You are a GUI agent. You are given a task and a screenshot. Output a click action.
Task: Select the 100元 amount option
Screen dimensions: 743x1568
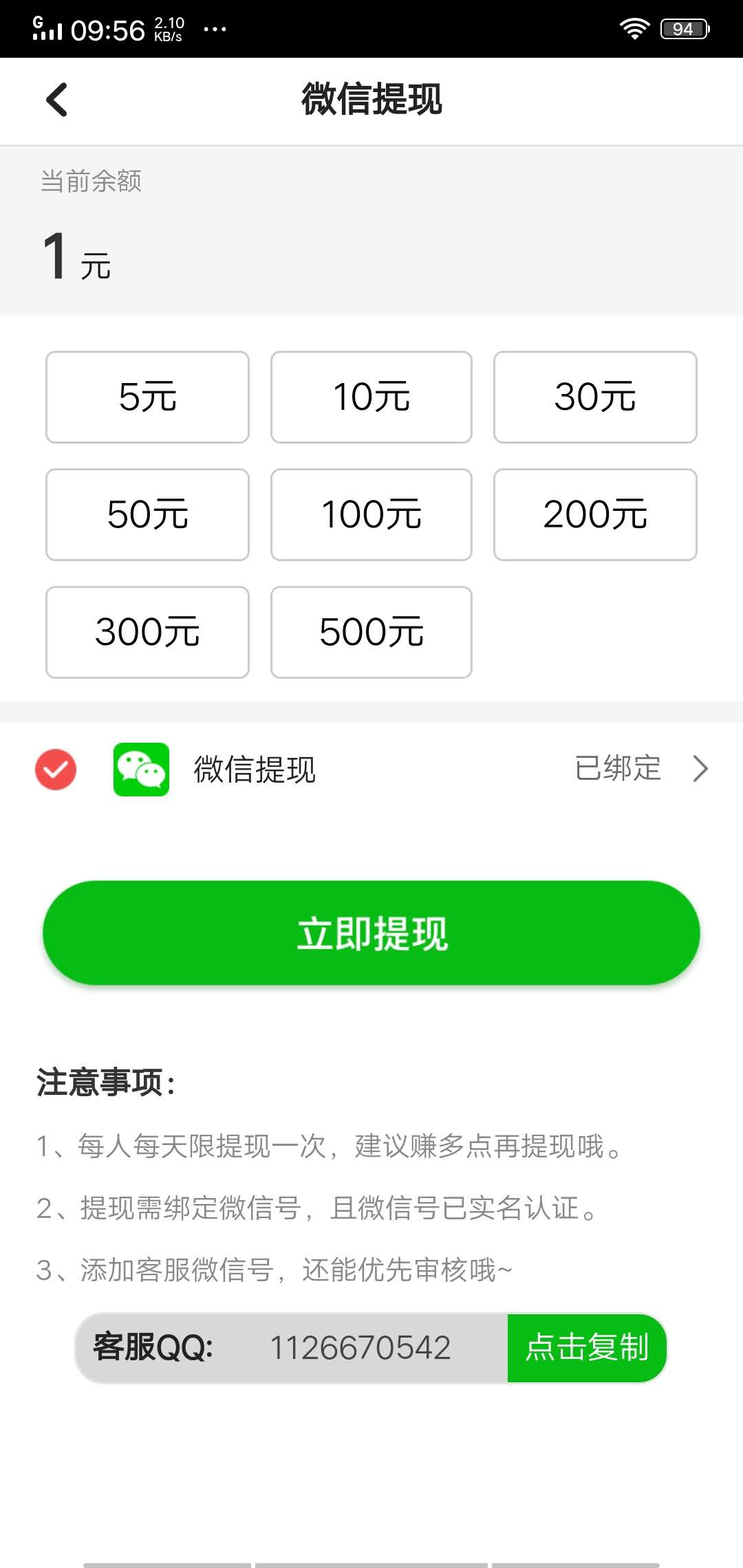371,514
